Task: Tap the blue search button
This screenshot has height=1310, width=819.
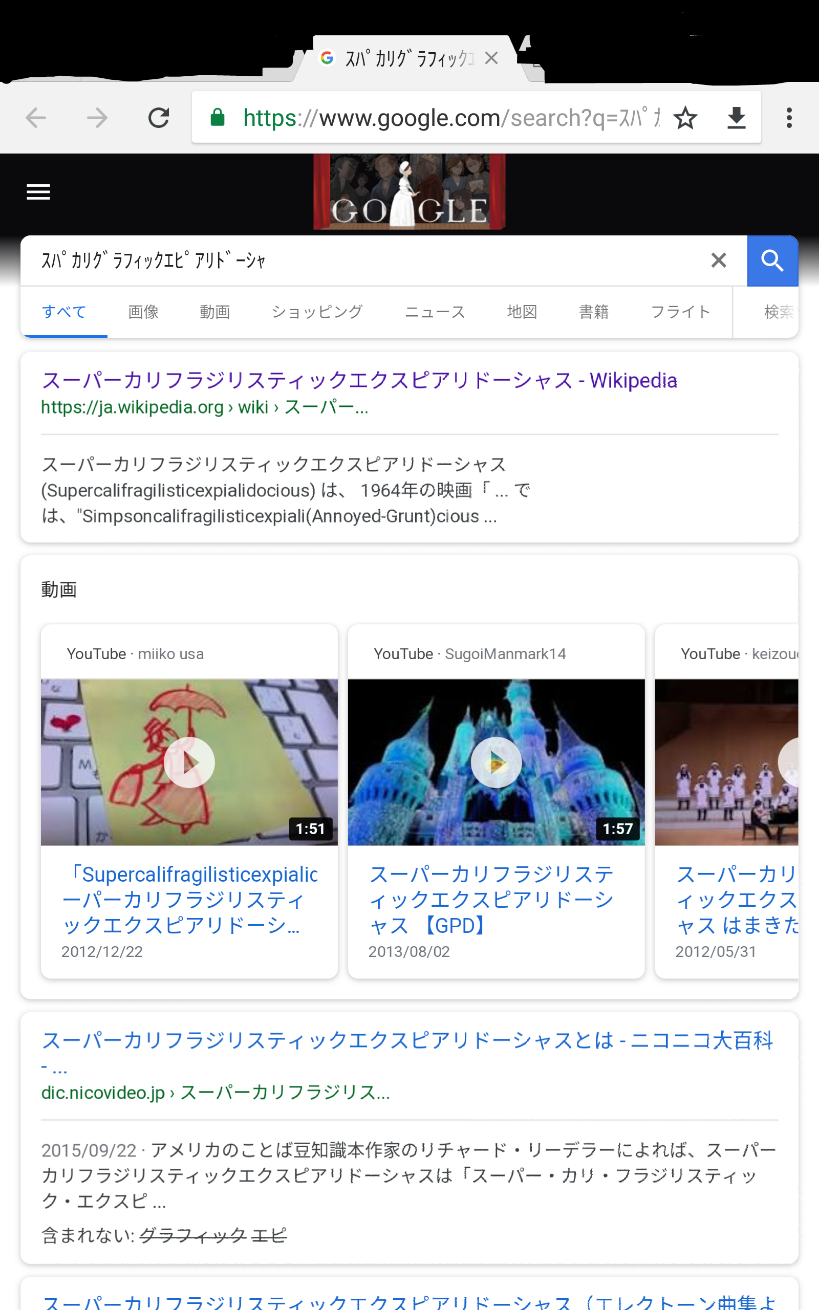Action: click(x=772, y=261)
